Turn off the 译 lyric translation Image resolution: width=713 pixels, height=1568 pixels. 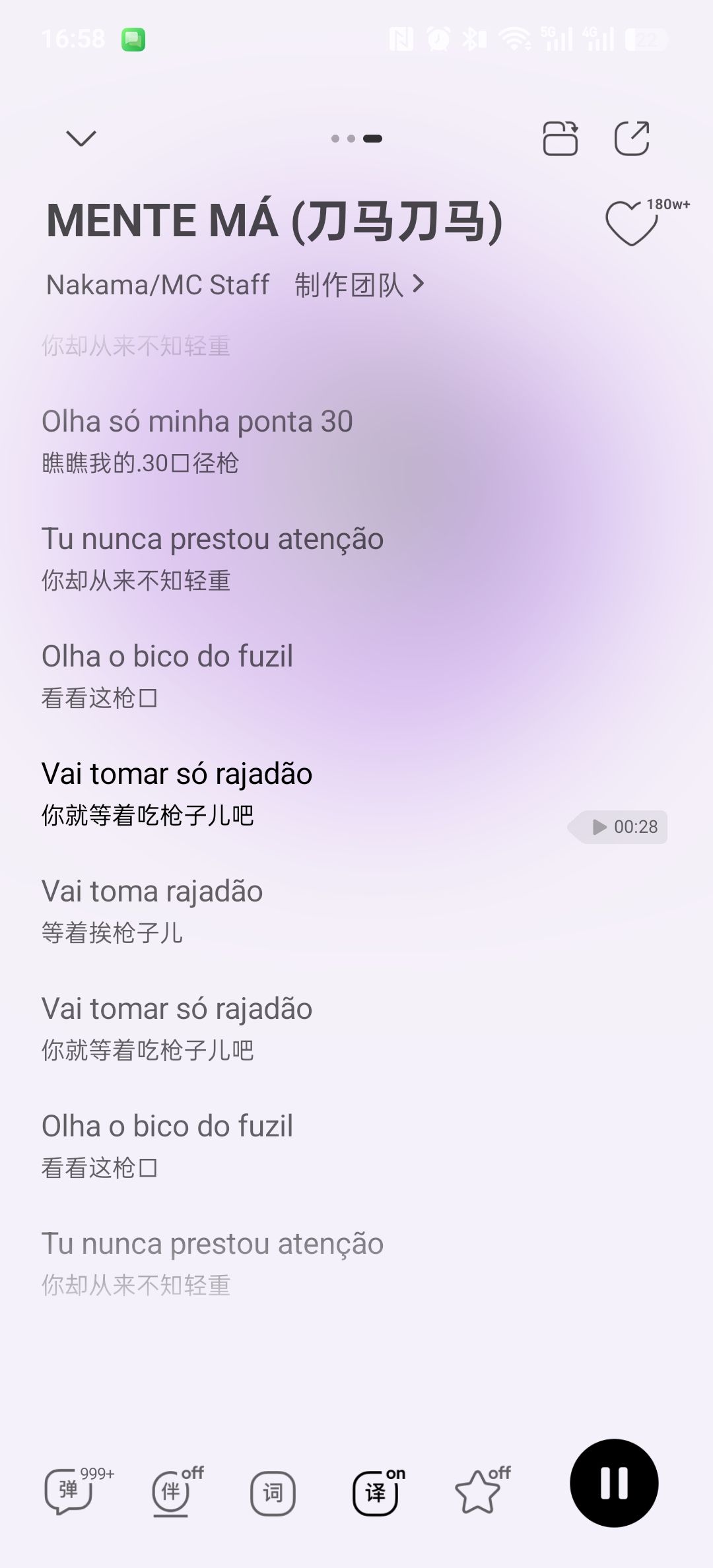(376, 1492)
